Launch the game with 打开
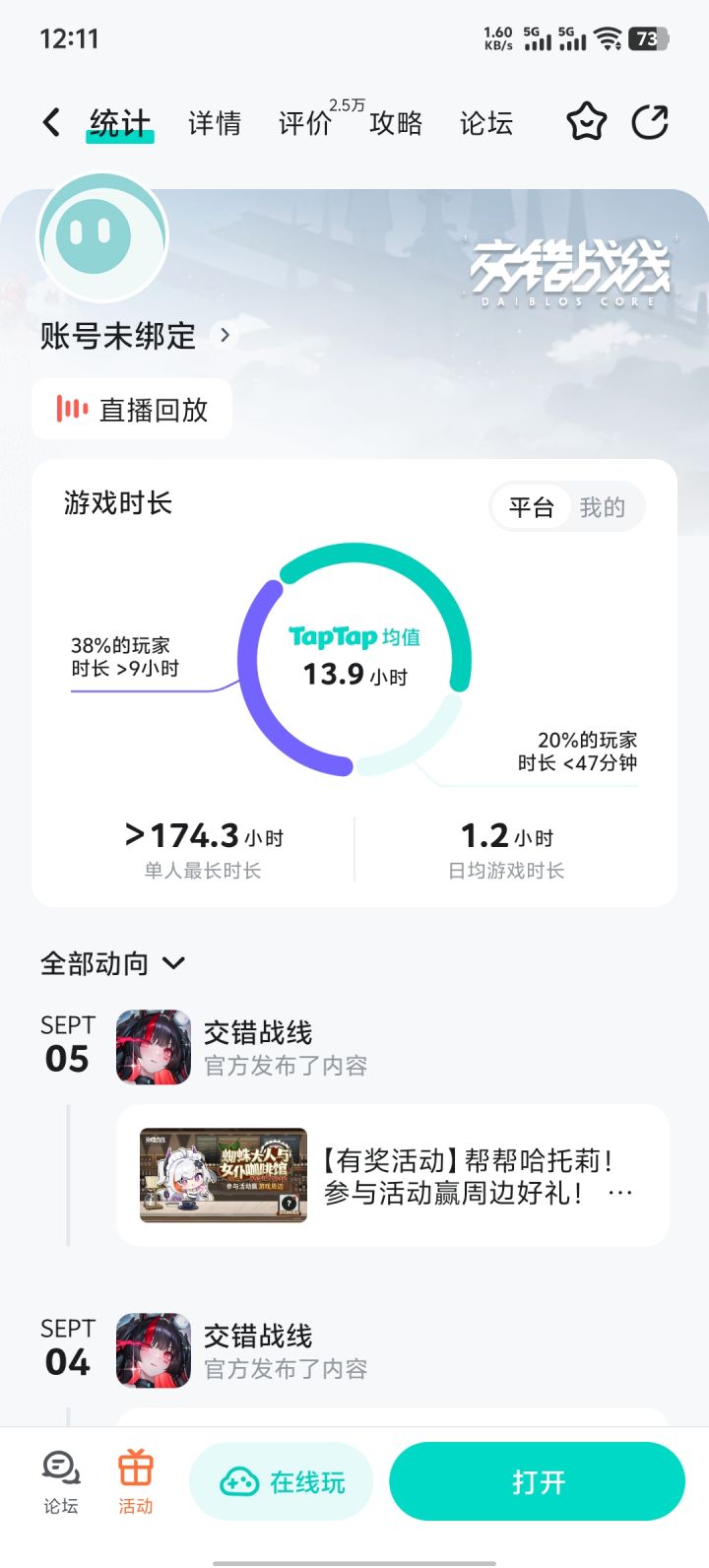Image resolution: width=709 pixels, height=1568 pixels. point(538,1482)
